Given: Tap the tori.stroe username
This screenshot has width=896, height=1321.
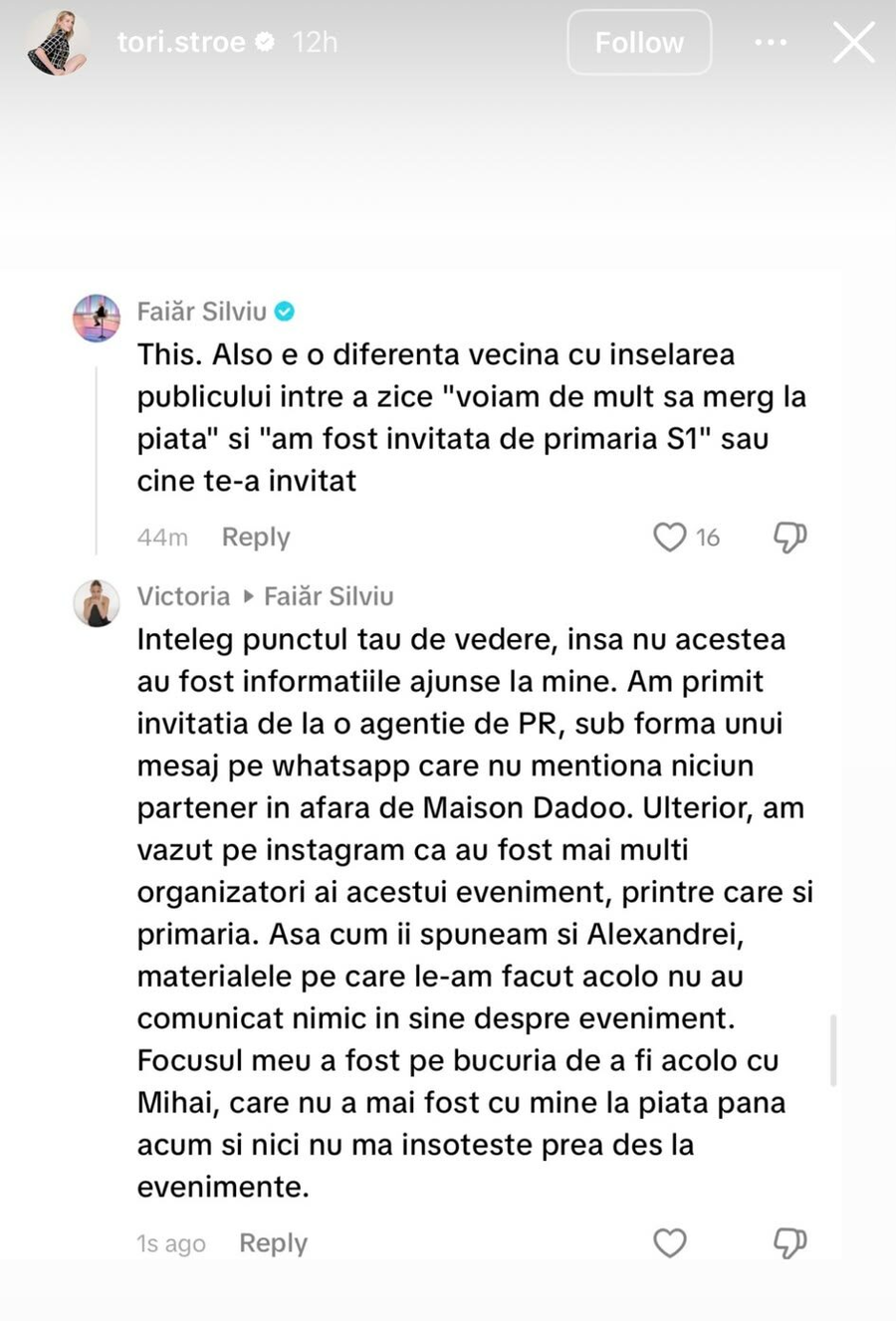Looking at the screenshot, I should 181,42.
